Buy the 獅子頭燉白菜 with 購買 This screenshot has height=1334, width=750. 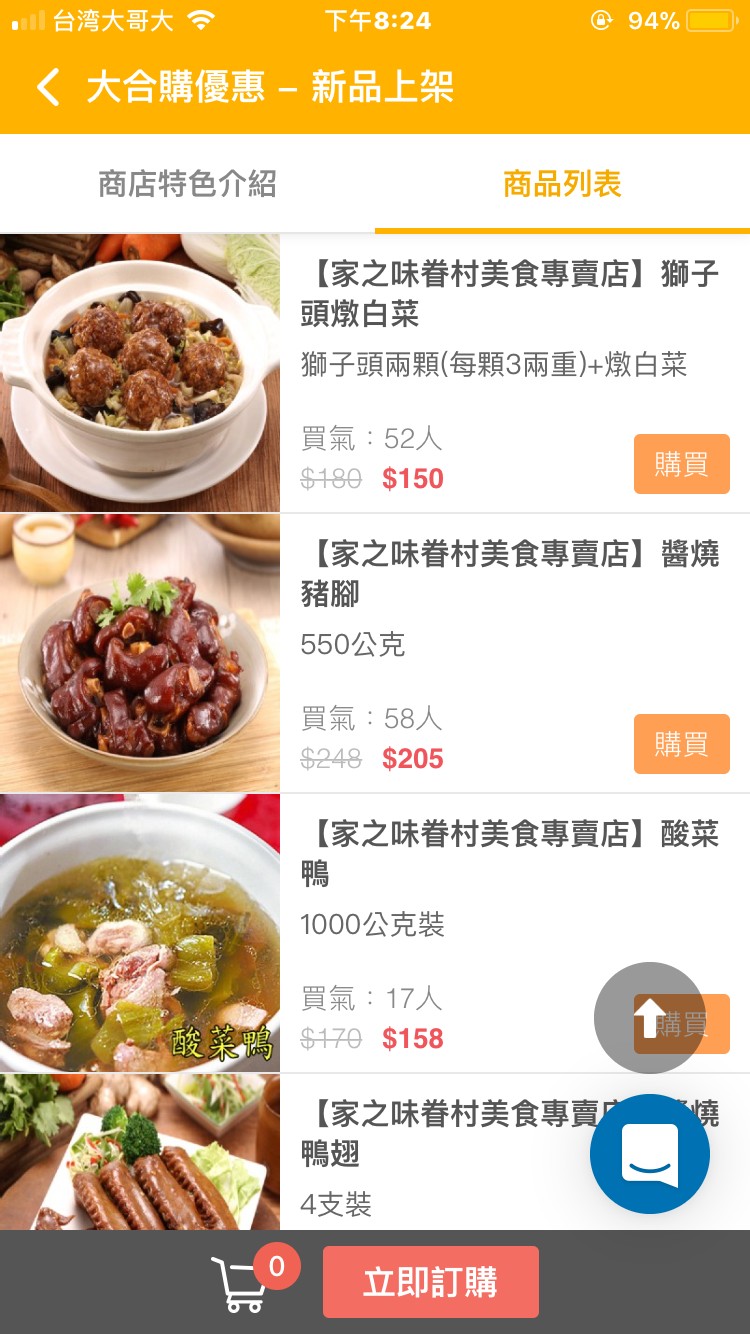[681, 464]
